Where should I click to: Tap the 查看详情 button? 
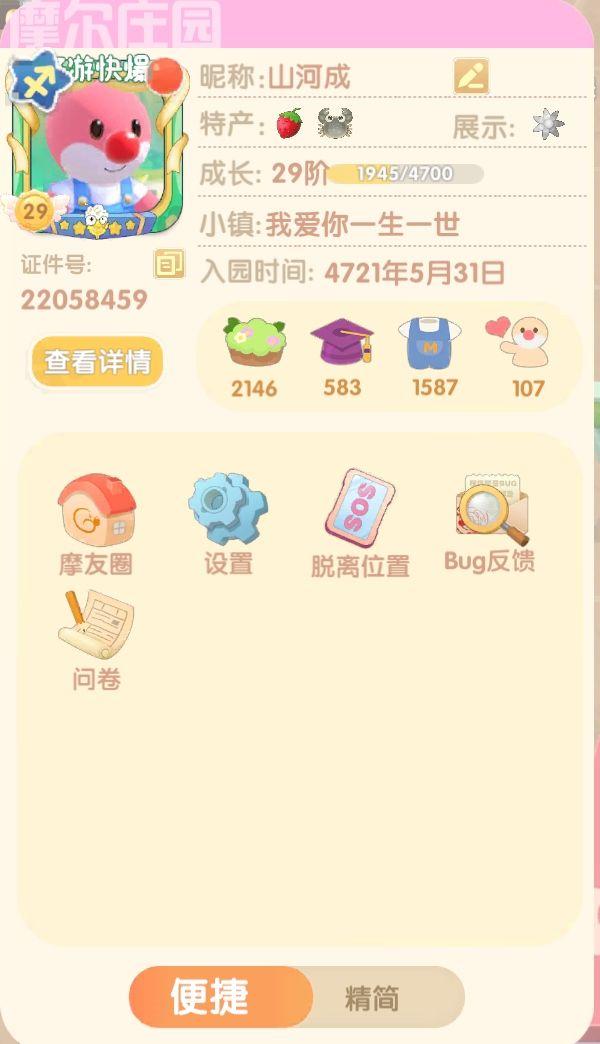[97, 362]
